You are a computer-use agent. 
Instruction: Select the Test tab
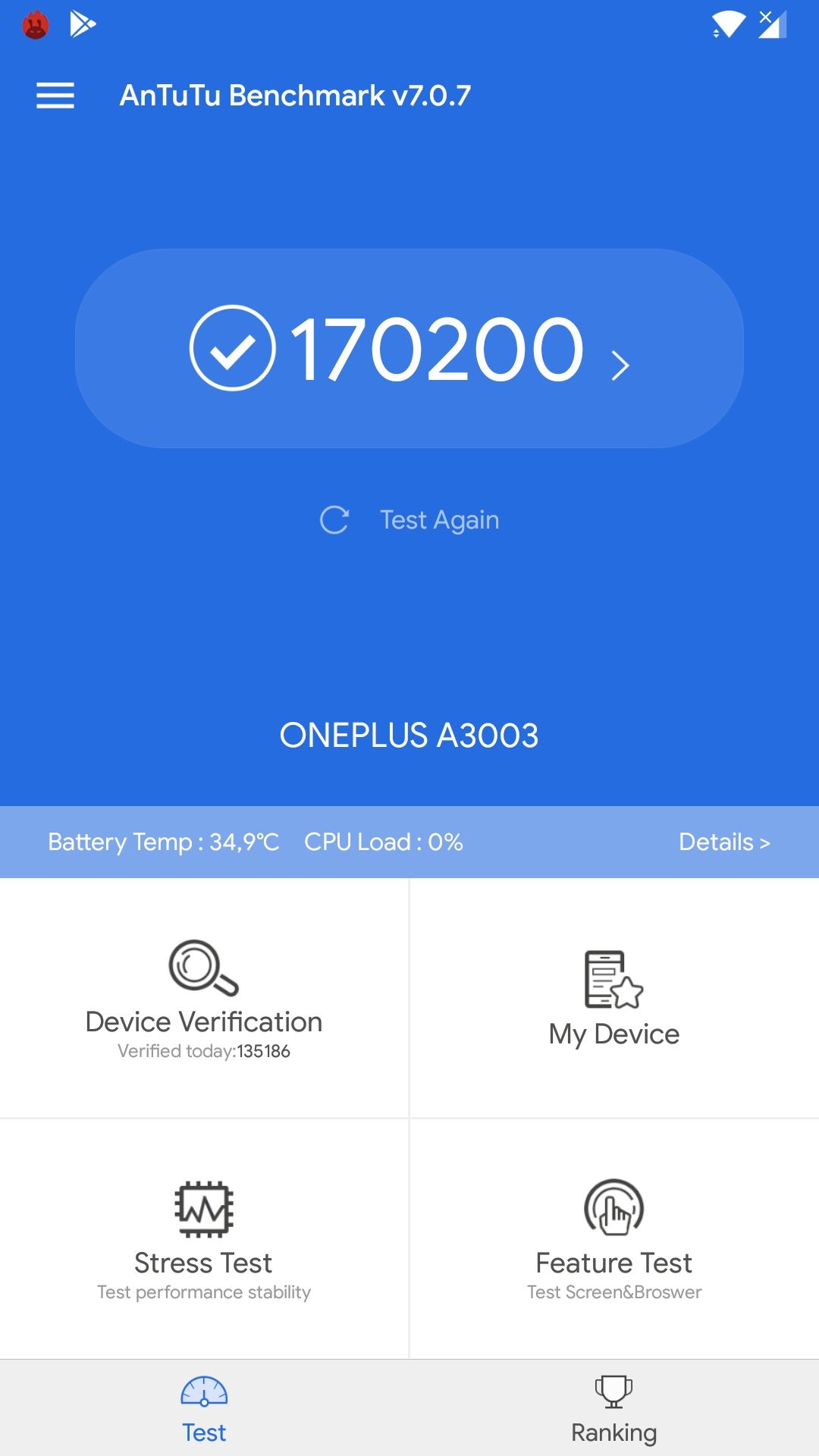pyautogui.click(x=204, y=1408)
